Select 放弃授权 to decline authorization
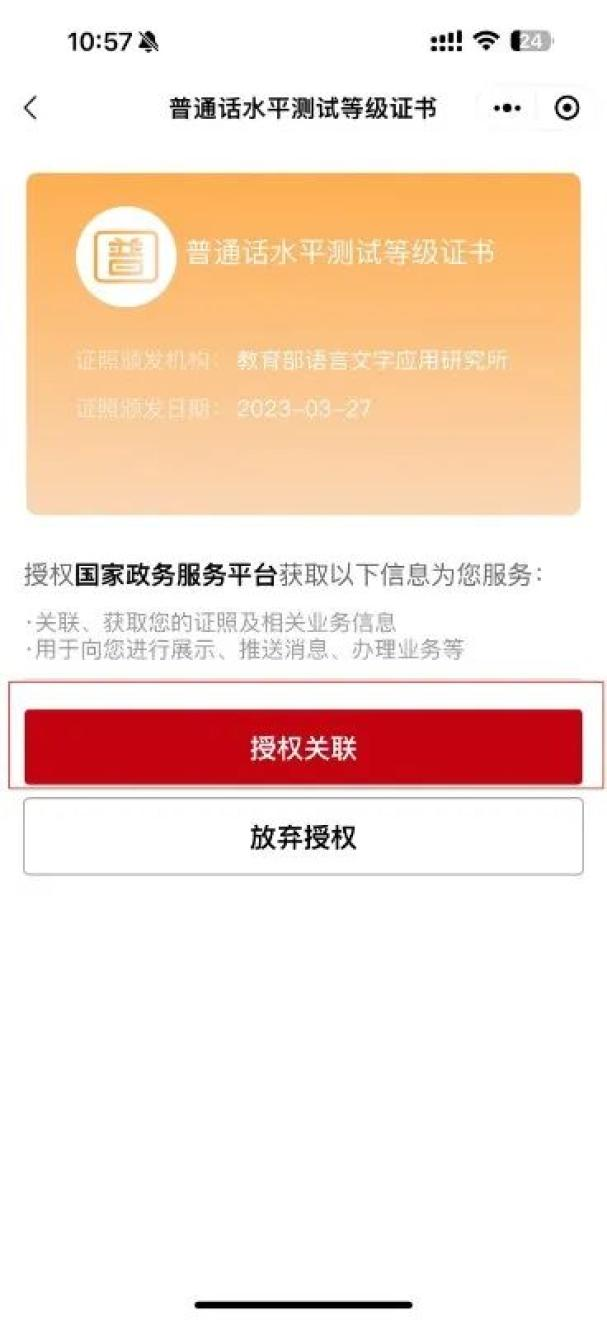This screenshot has width=607, height=1320. [303, 837]
